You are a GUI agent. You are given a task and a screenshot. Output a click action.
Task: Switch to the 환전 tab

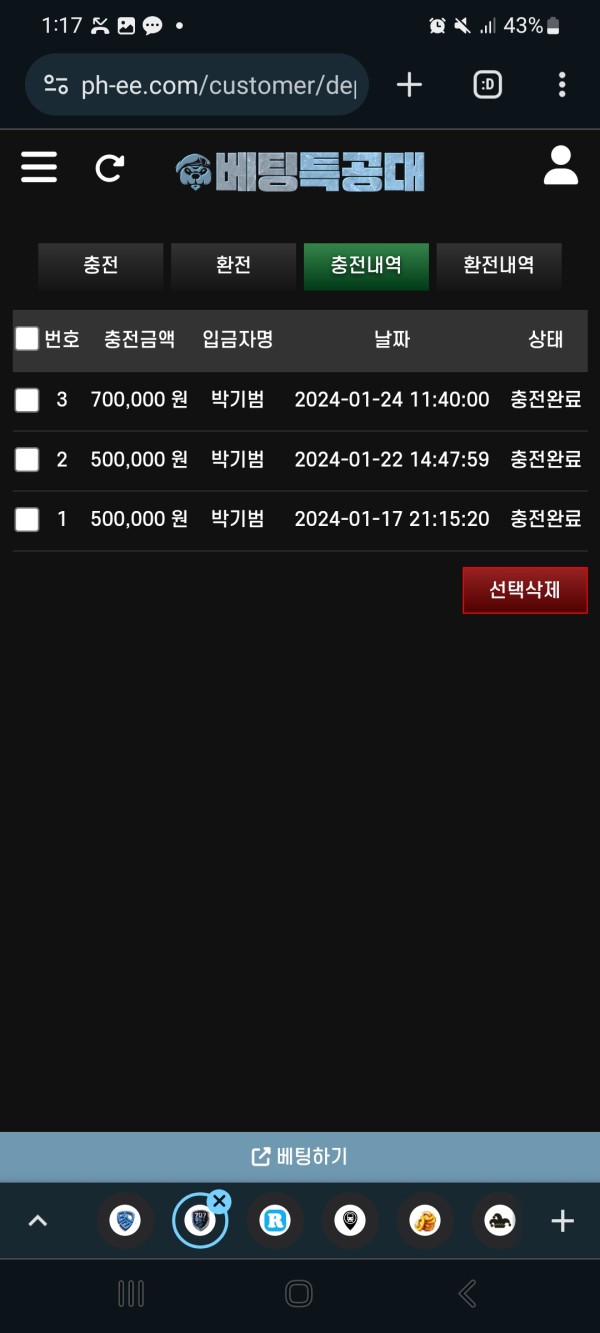click(x=233, y=265)
